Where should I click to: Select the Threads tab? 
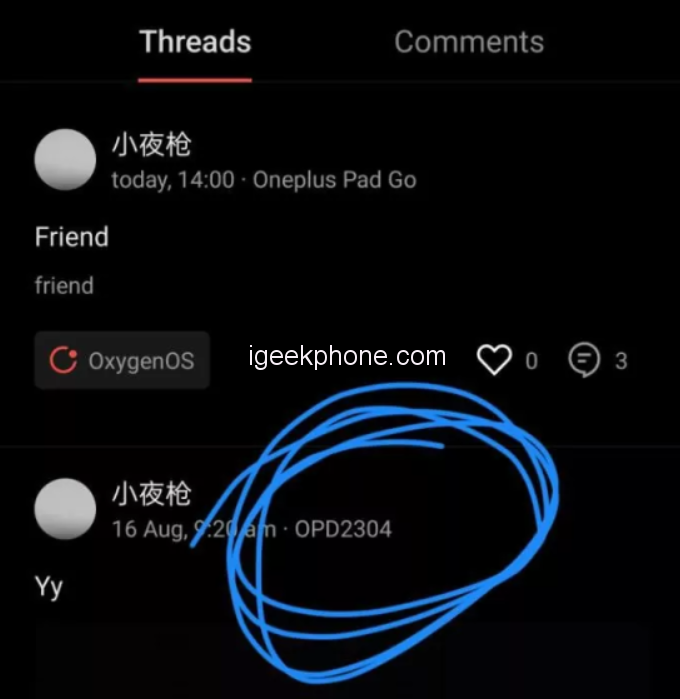tap(195, 42)
